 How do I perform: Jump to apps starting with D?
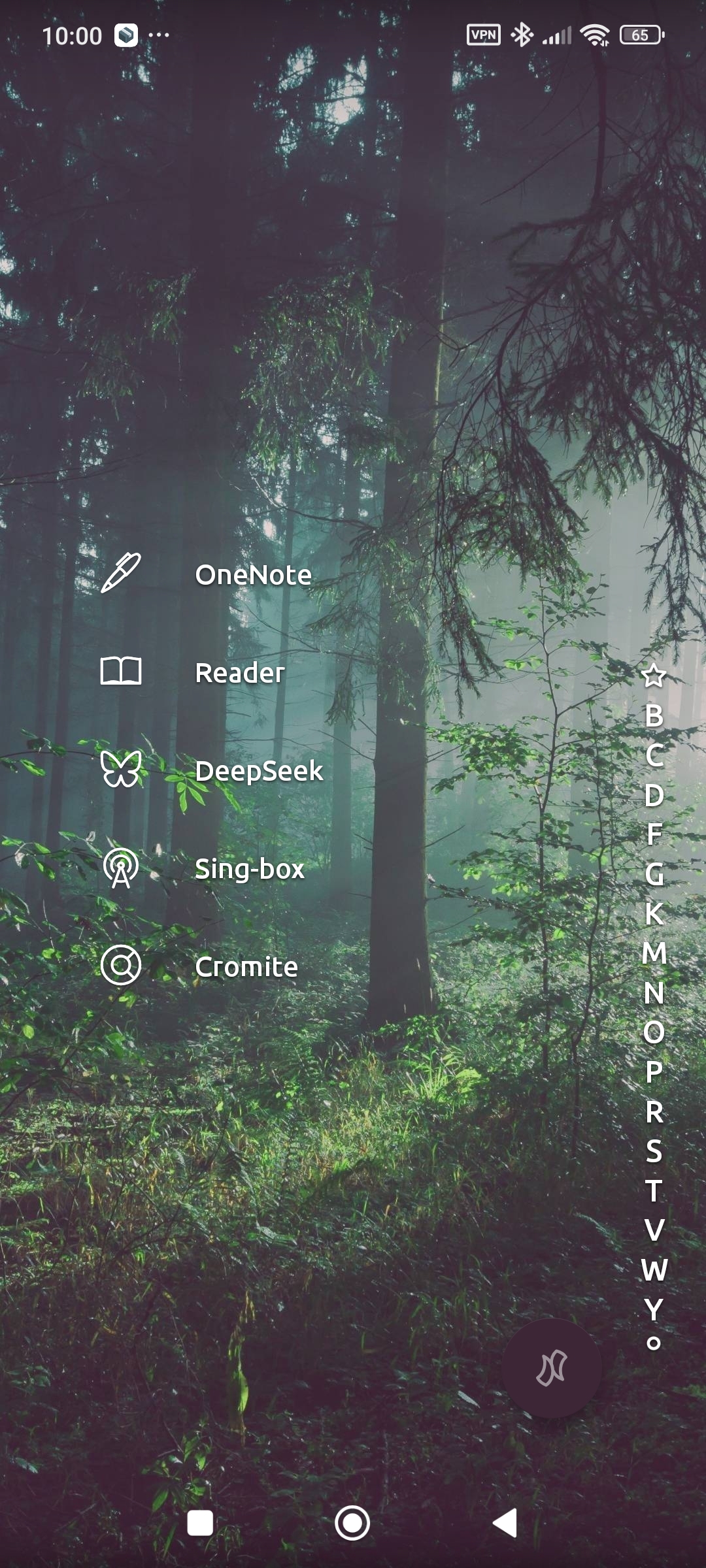(654, 795)
